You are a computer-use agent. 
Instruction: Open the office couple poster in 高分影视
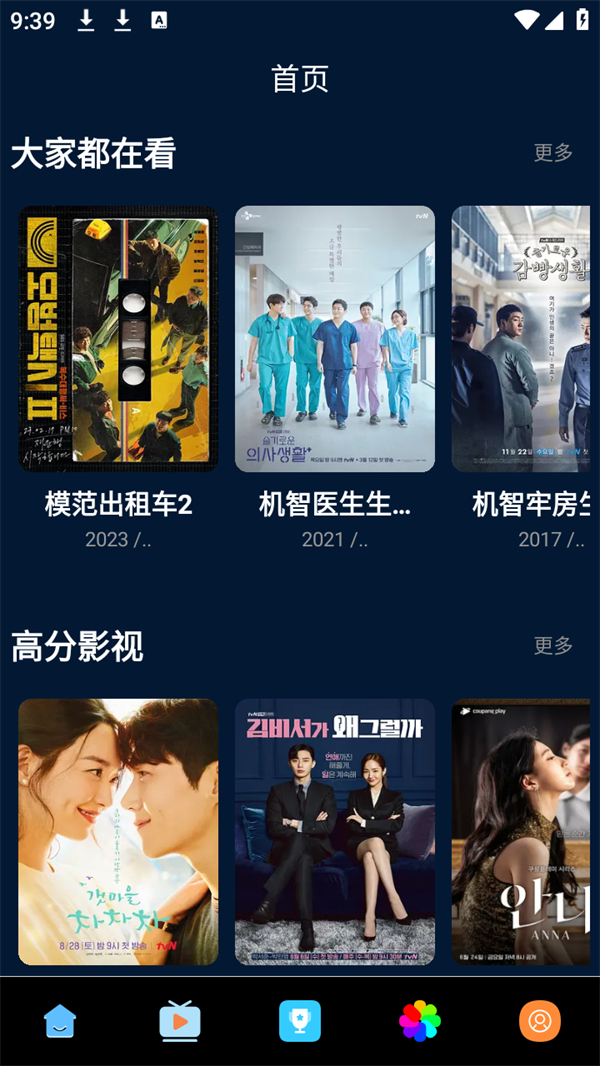335,832
